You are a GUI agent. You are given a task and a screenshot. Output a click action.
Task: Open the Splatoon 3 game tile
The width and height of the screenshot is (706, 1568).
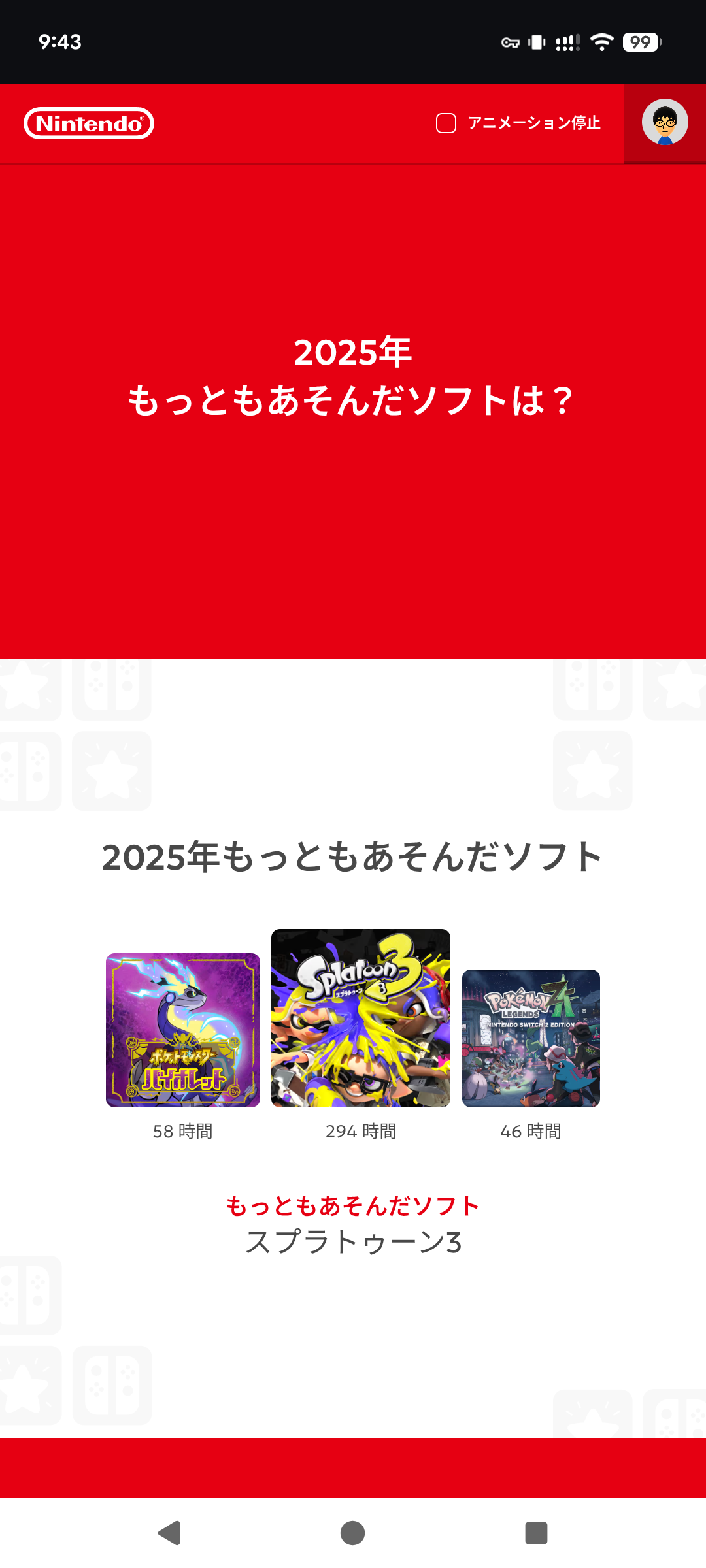coord(361,1018)
